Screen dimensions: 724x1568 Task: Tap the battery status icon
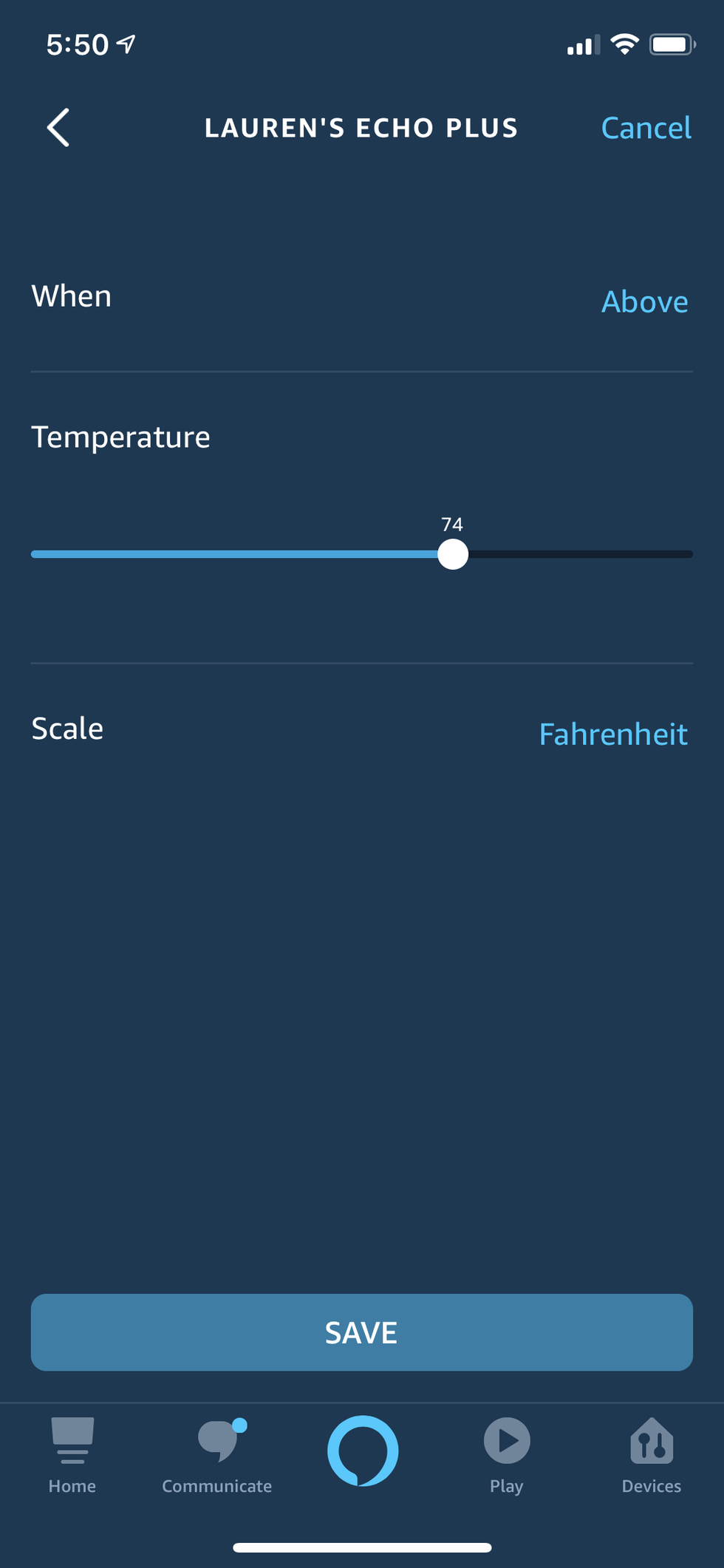(671, 44)
